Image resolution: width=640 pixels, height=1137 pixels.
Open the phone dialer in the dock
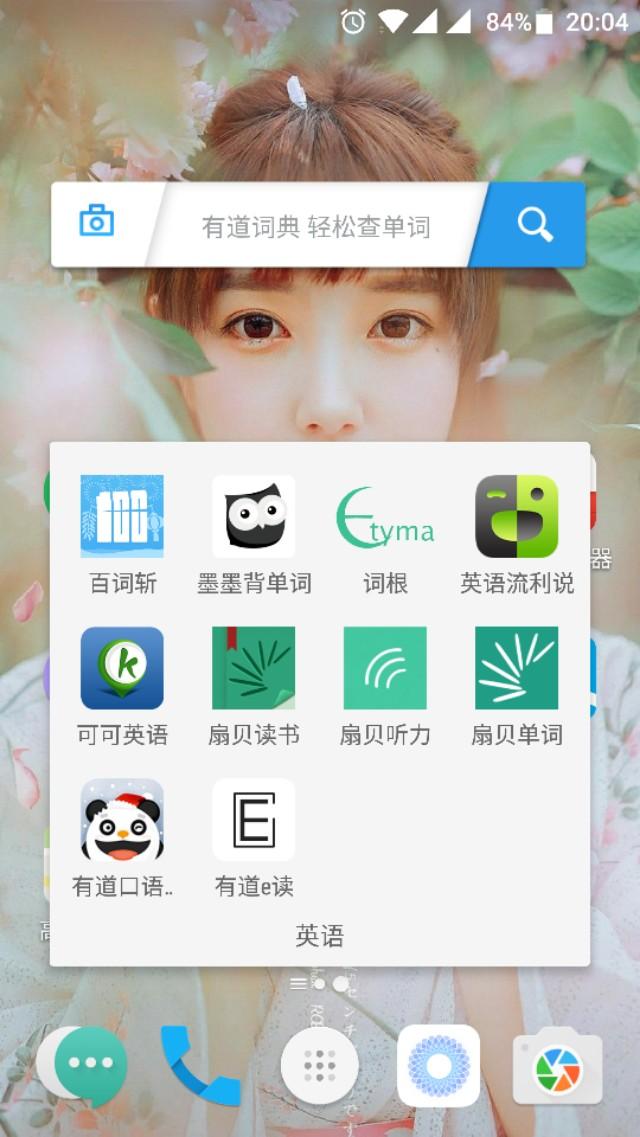200,1066
